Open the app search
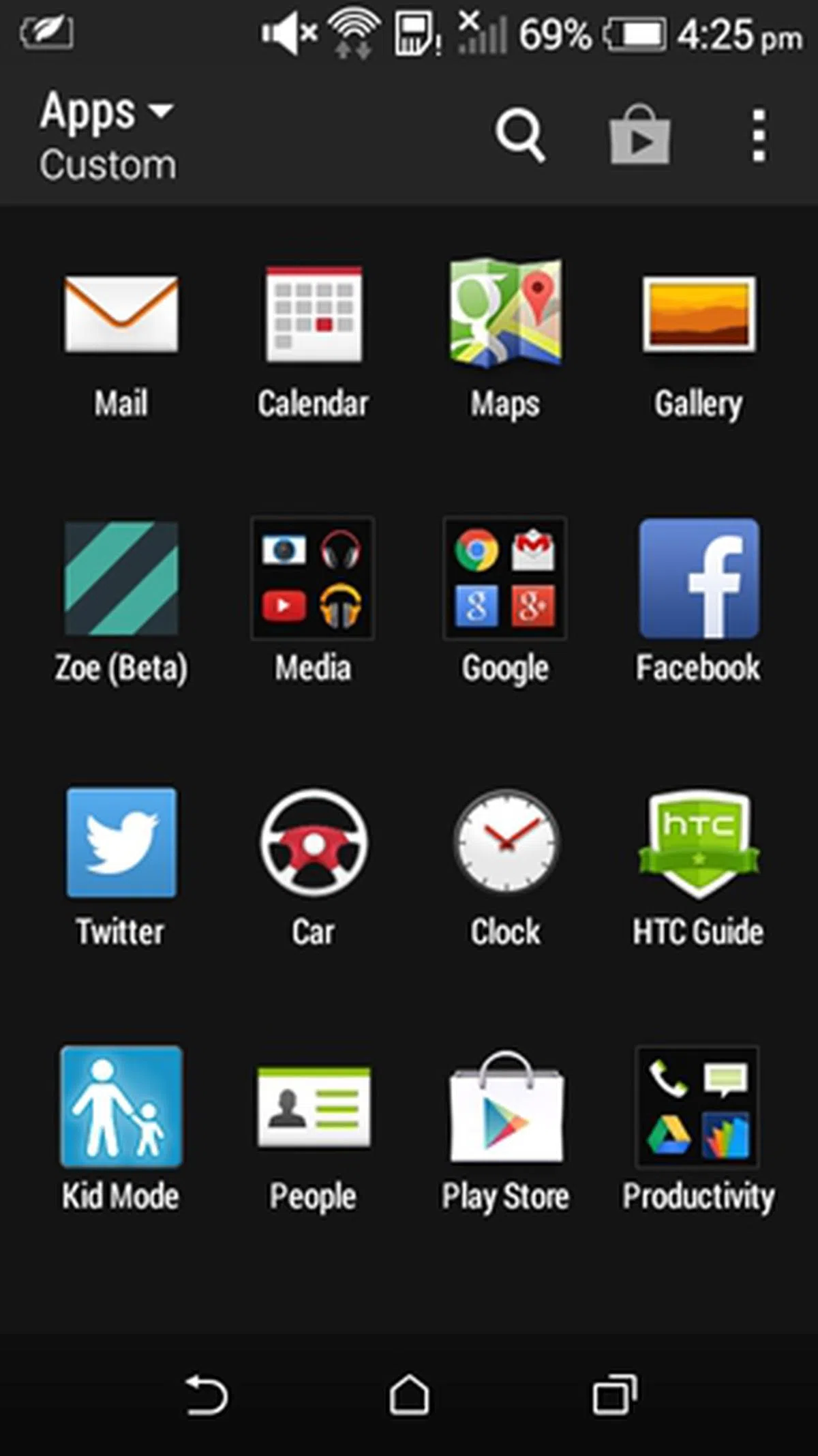Image resolution: width=818 pixels, height=1456 pixels. [x=520, y=136]
